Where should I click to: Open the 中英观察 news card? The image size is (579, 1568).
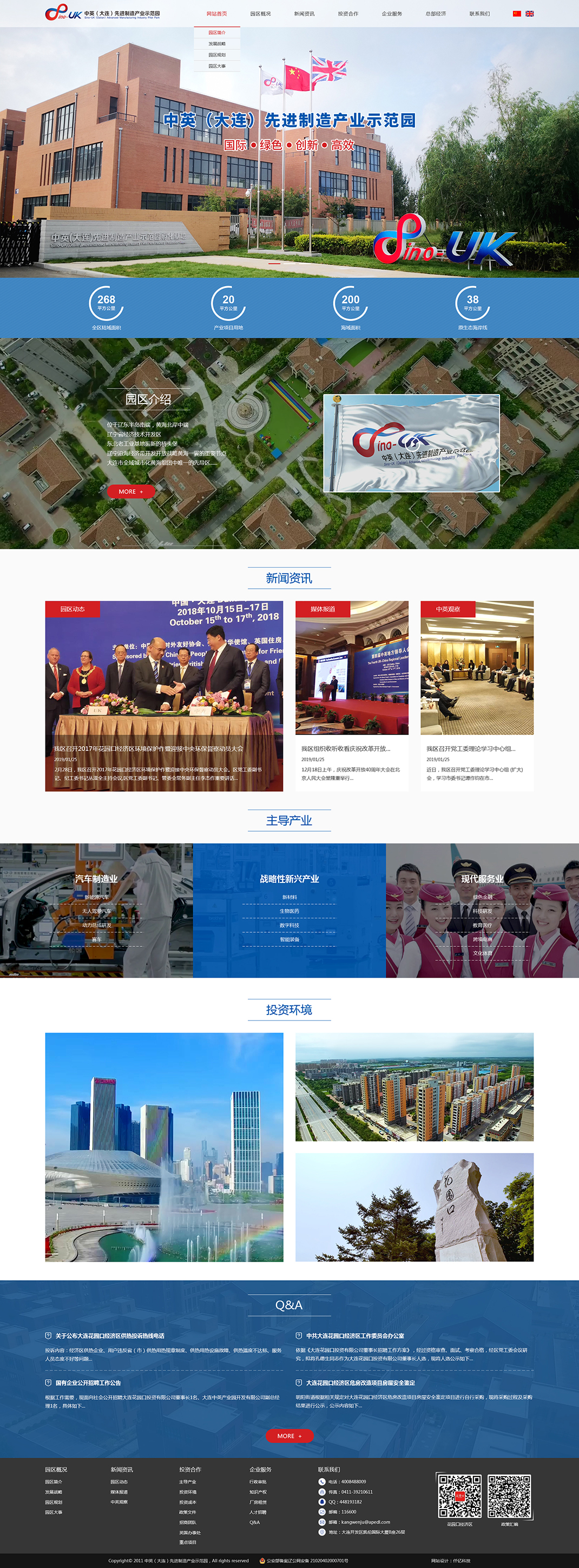click(x=477, y=696)
